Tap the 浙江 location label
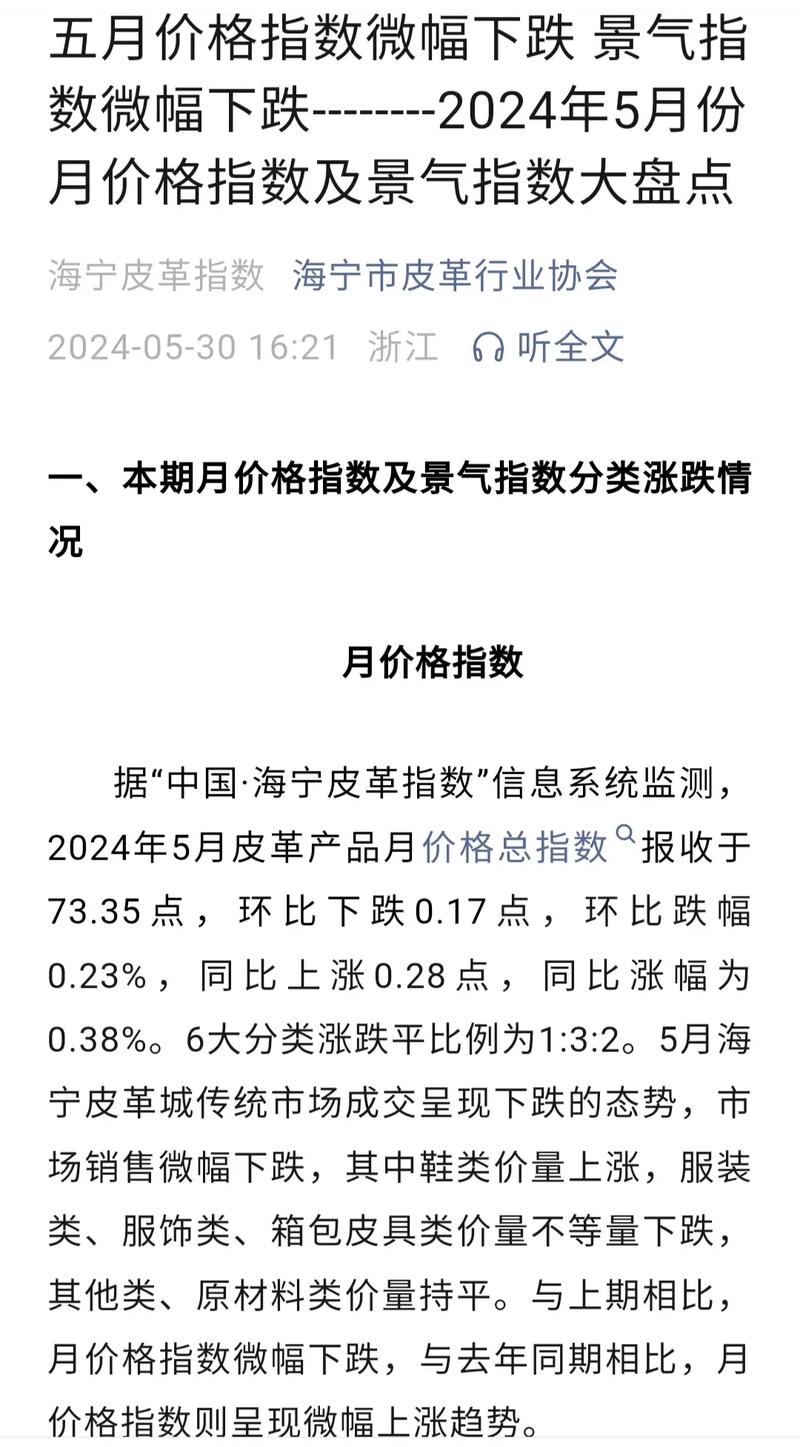Image resolution: width=800 pixels, height=1447 pixels. coord(402,347)
